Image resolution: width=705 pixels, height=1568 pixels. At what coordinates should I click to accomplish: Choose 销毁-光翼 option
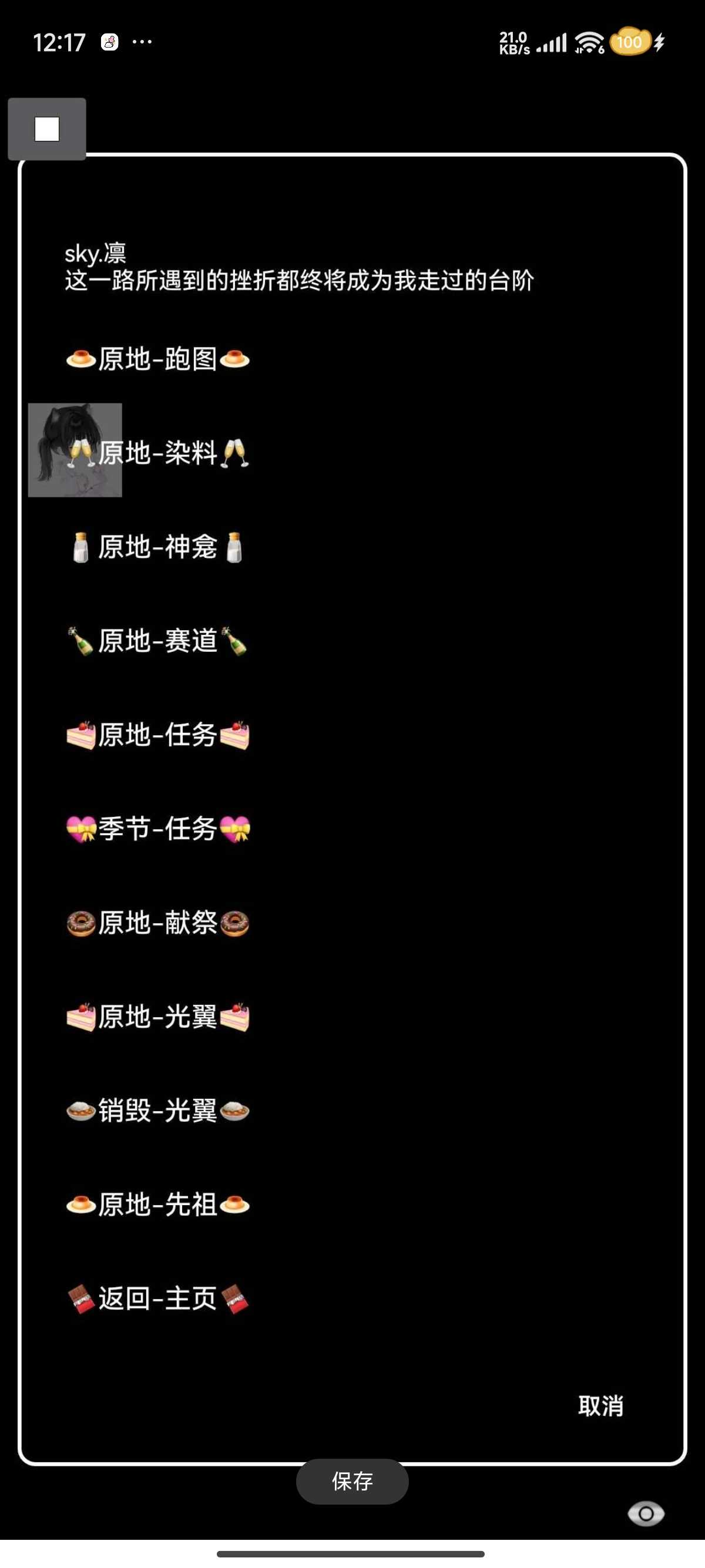(x=157, y=1111)
